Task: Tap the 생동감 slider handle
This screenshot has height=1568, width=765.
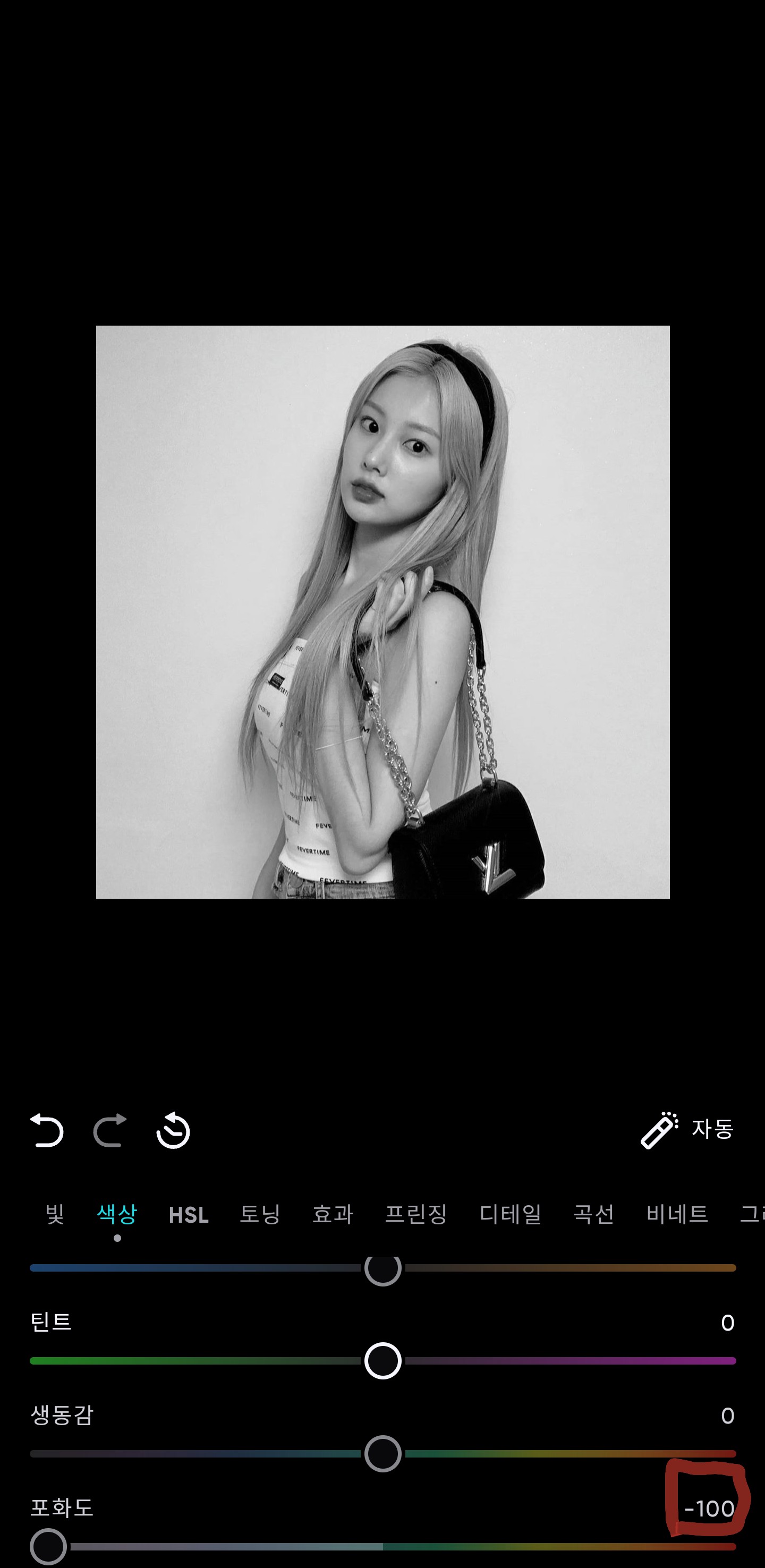Action: pyautogui.click(x=383, y=1454)
